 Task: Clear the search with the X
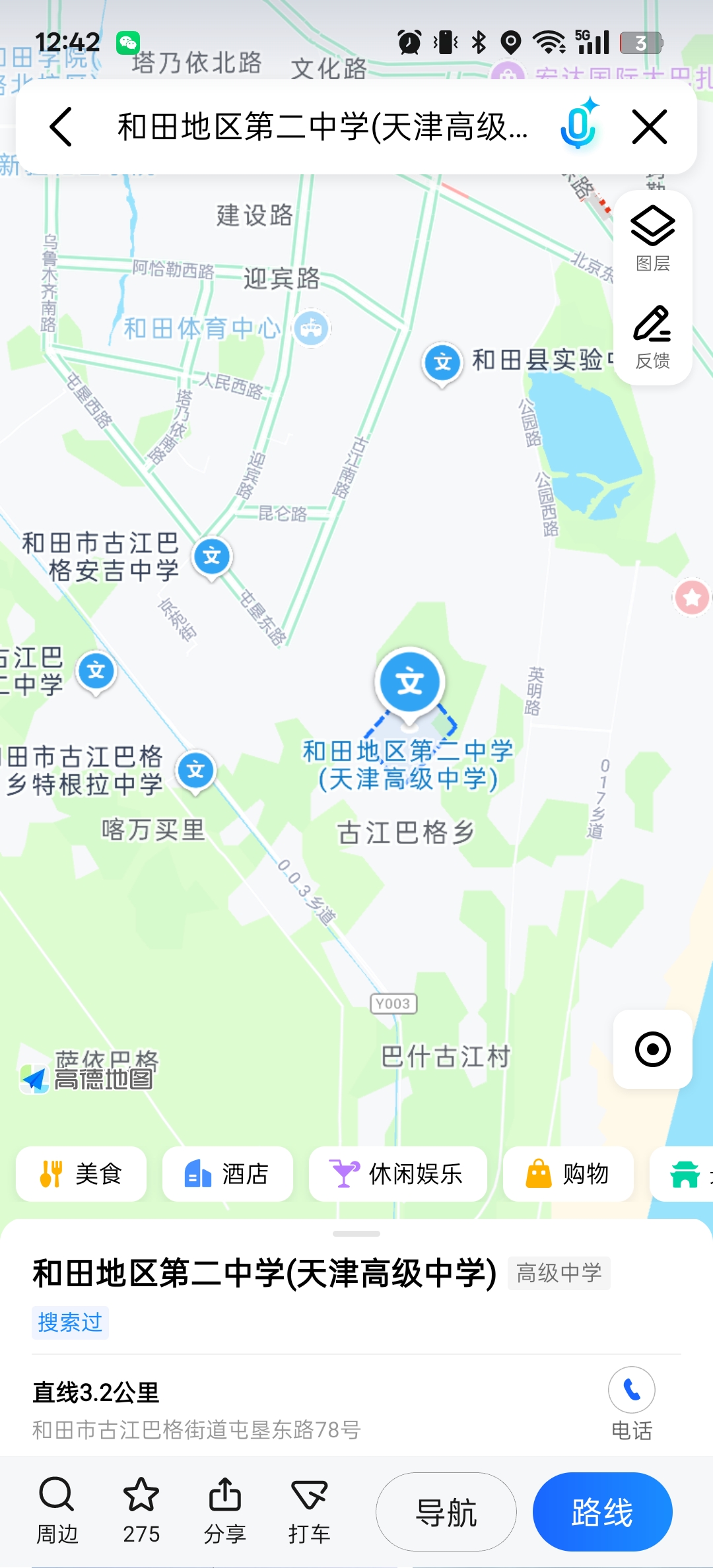point(650,127)
